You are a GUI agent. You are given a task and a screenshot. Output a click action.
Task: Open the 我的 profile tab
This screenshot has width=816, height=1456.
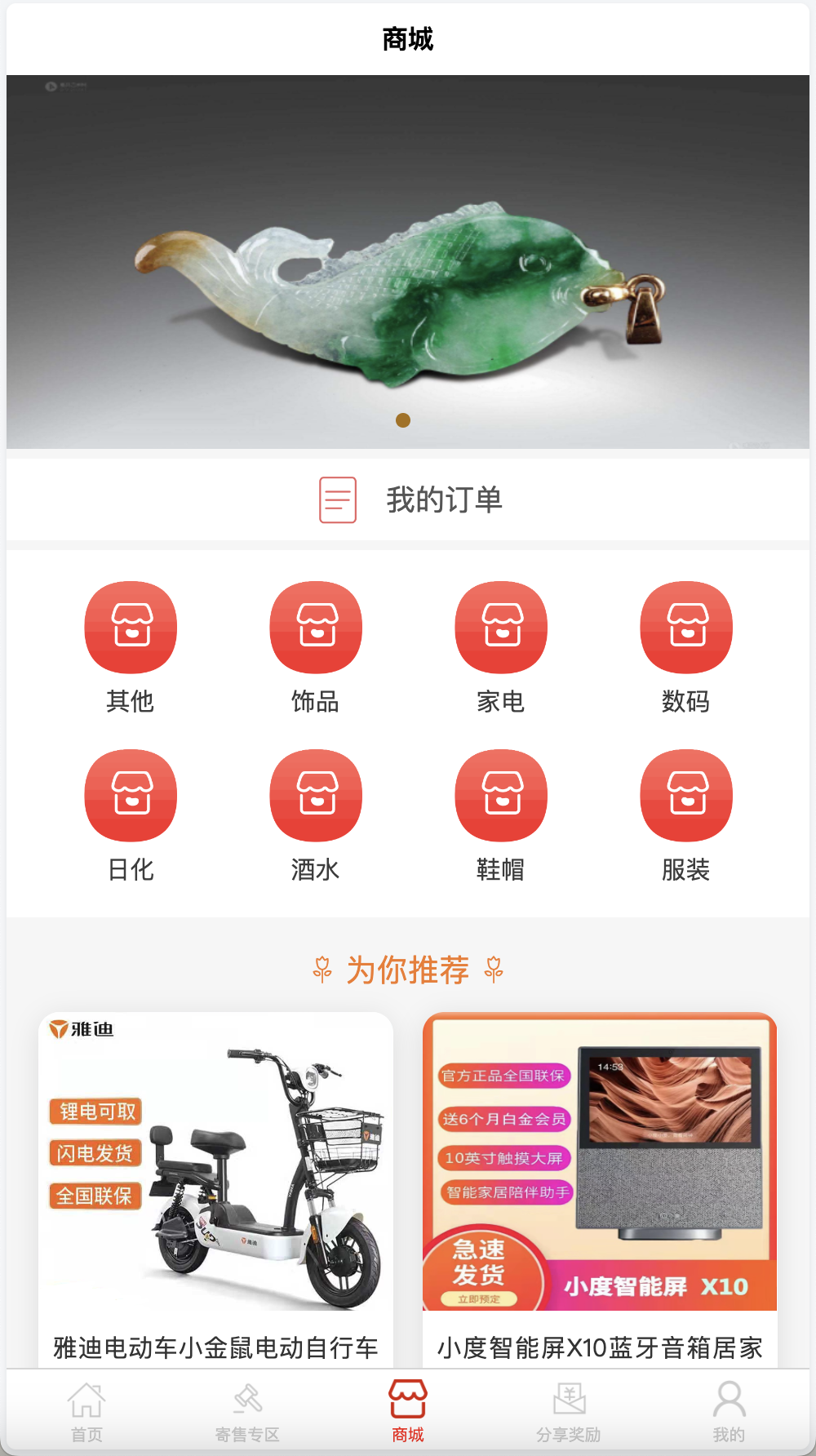click(729, 1408)
